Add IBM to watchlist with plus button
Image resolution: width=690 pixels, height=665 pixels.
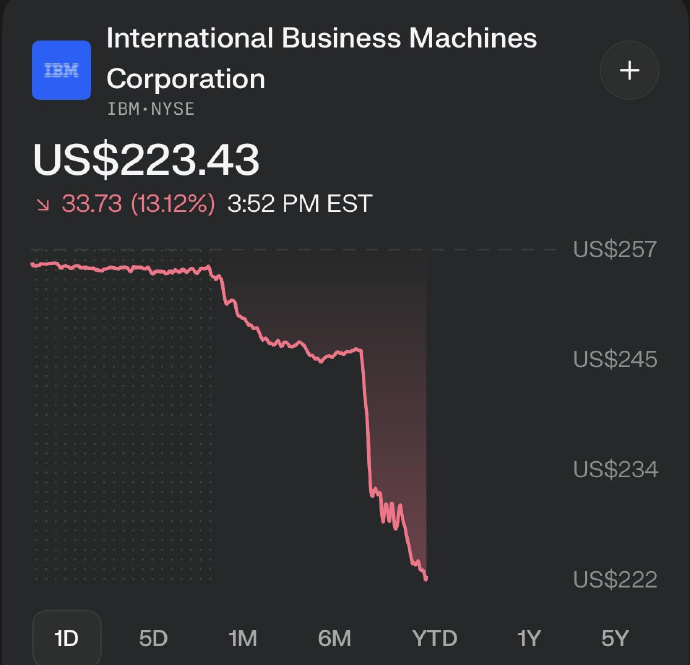[x=629, y=70]
